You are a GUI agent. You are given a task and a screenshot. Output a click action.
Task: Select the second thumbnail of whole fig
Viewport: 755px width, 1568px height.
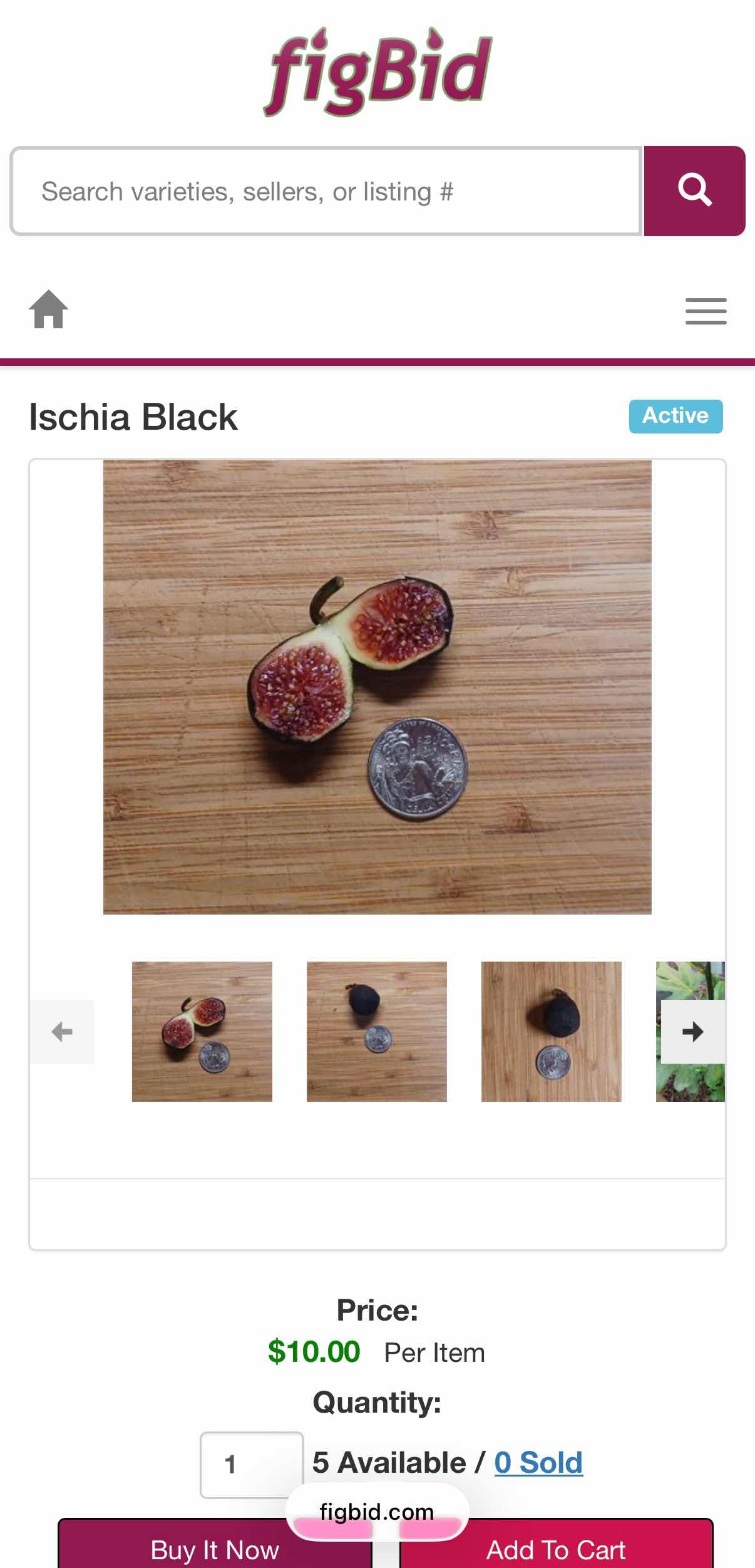pyautogui.click(x=376, y=1031)
